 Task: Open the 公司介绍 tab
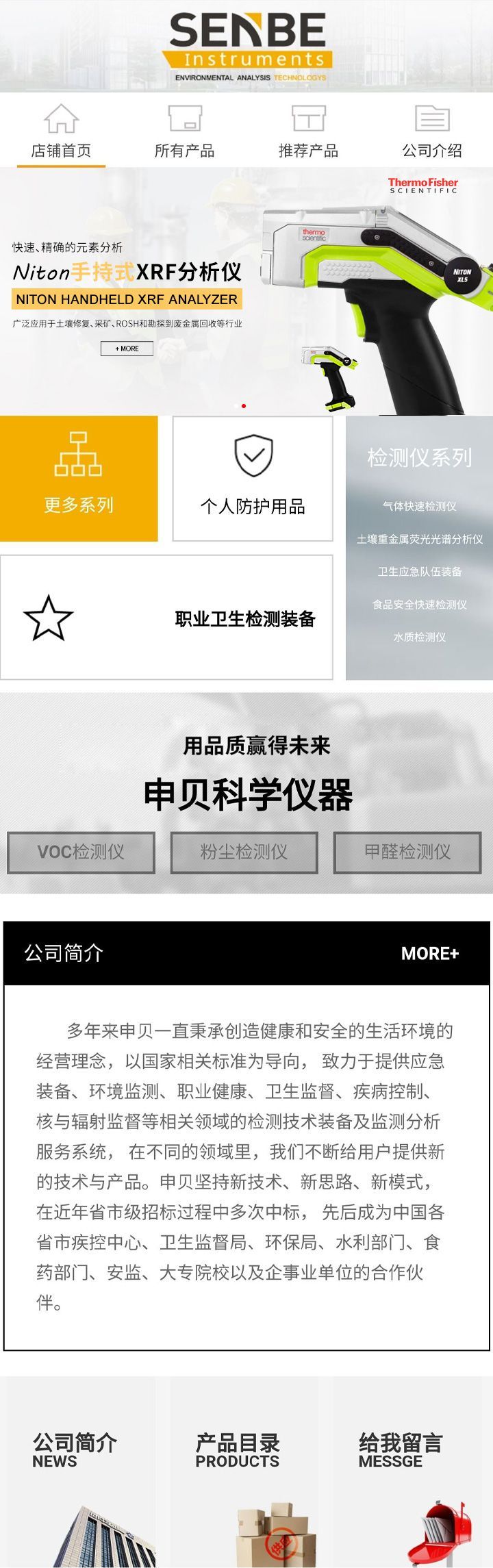click(x=432, y=131)
